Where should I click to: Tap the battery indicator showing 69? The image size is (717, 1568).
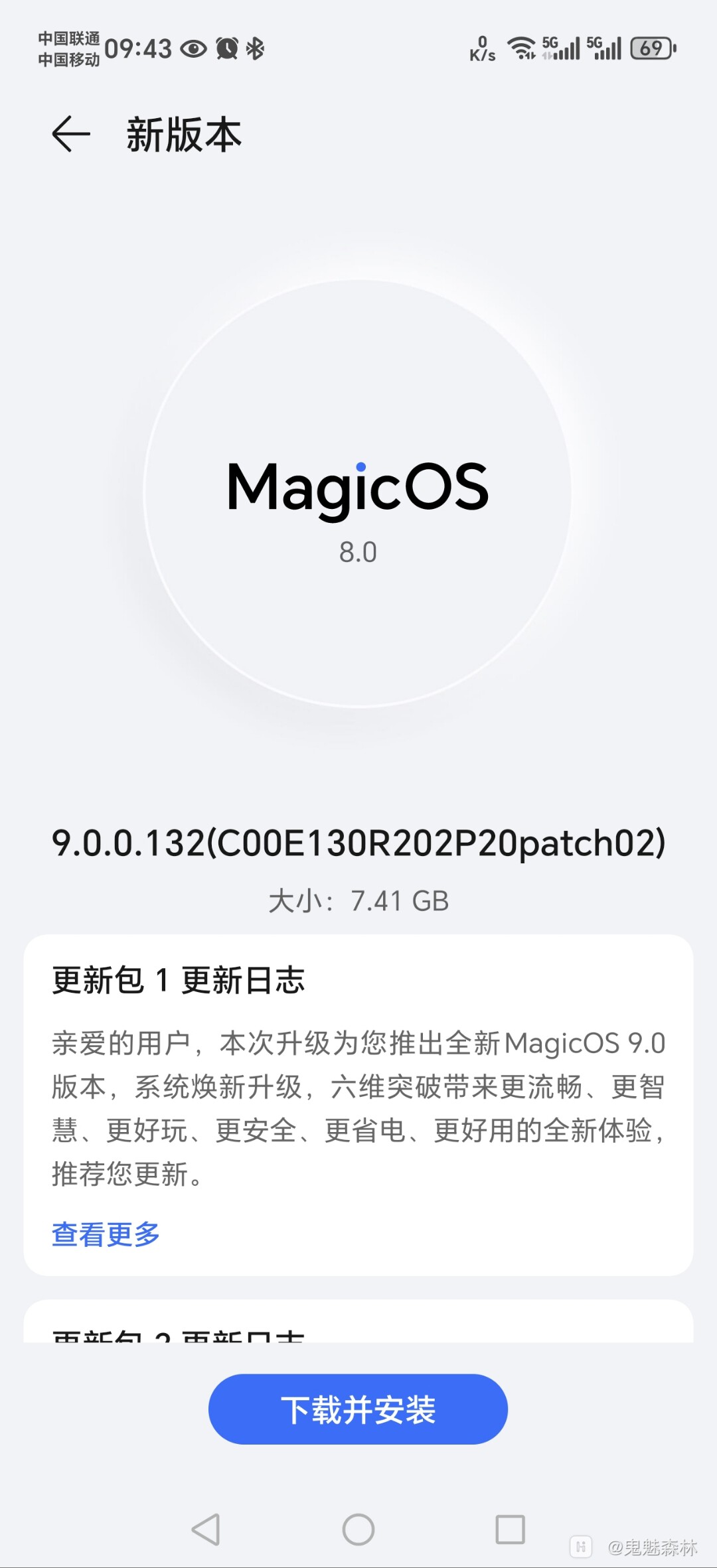point(651,48)
